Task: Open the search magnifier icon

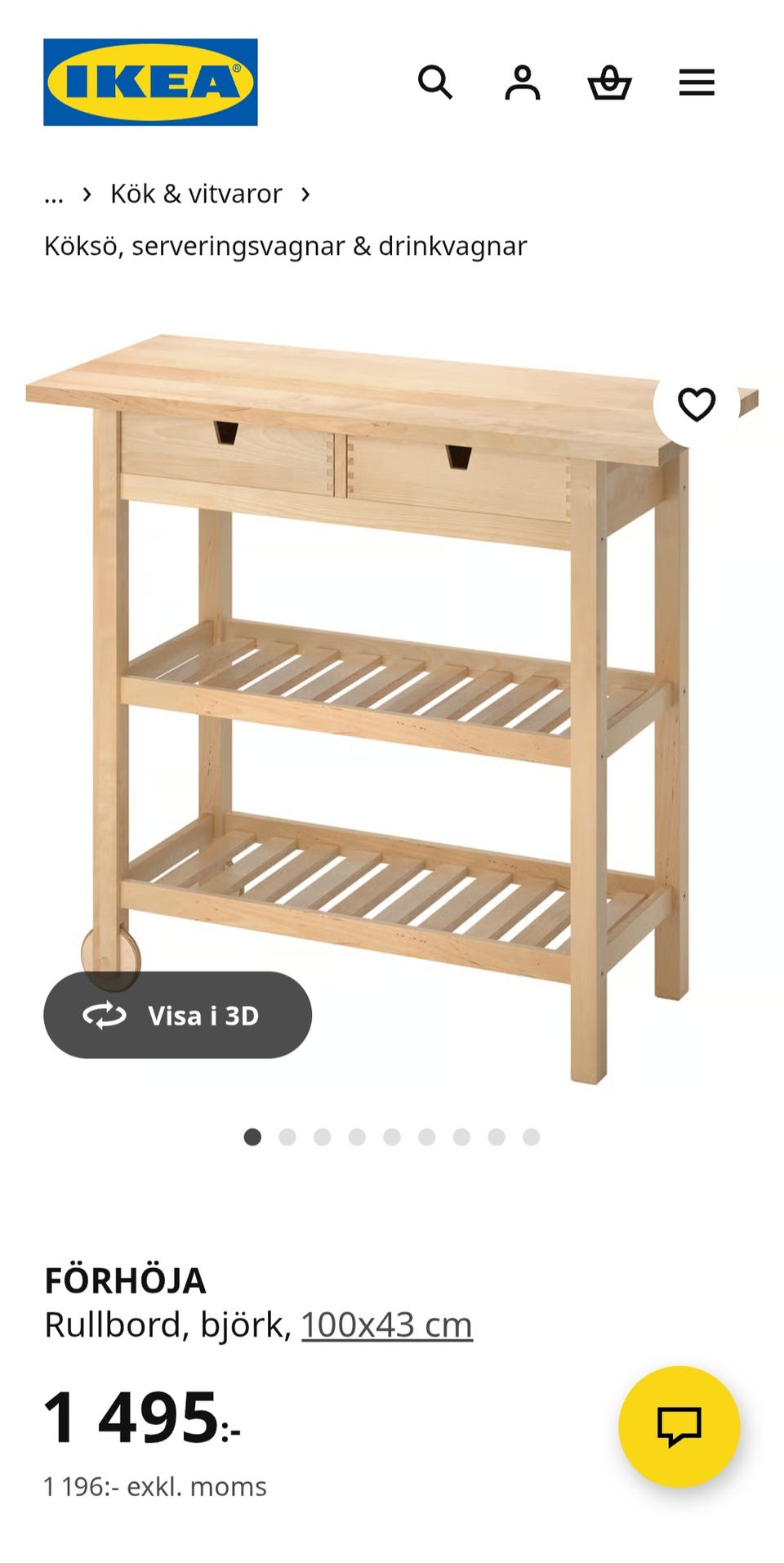Action: click(x=435, y=83)
